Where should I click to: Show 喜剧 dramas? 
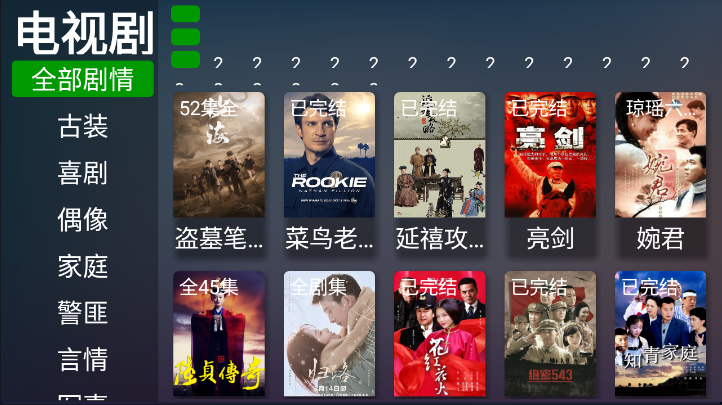(x=82, y=173)
